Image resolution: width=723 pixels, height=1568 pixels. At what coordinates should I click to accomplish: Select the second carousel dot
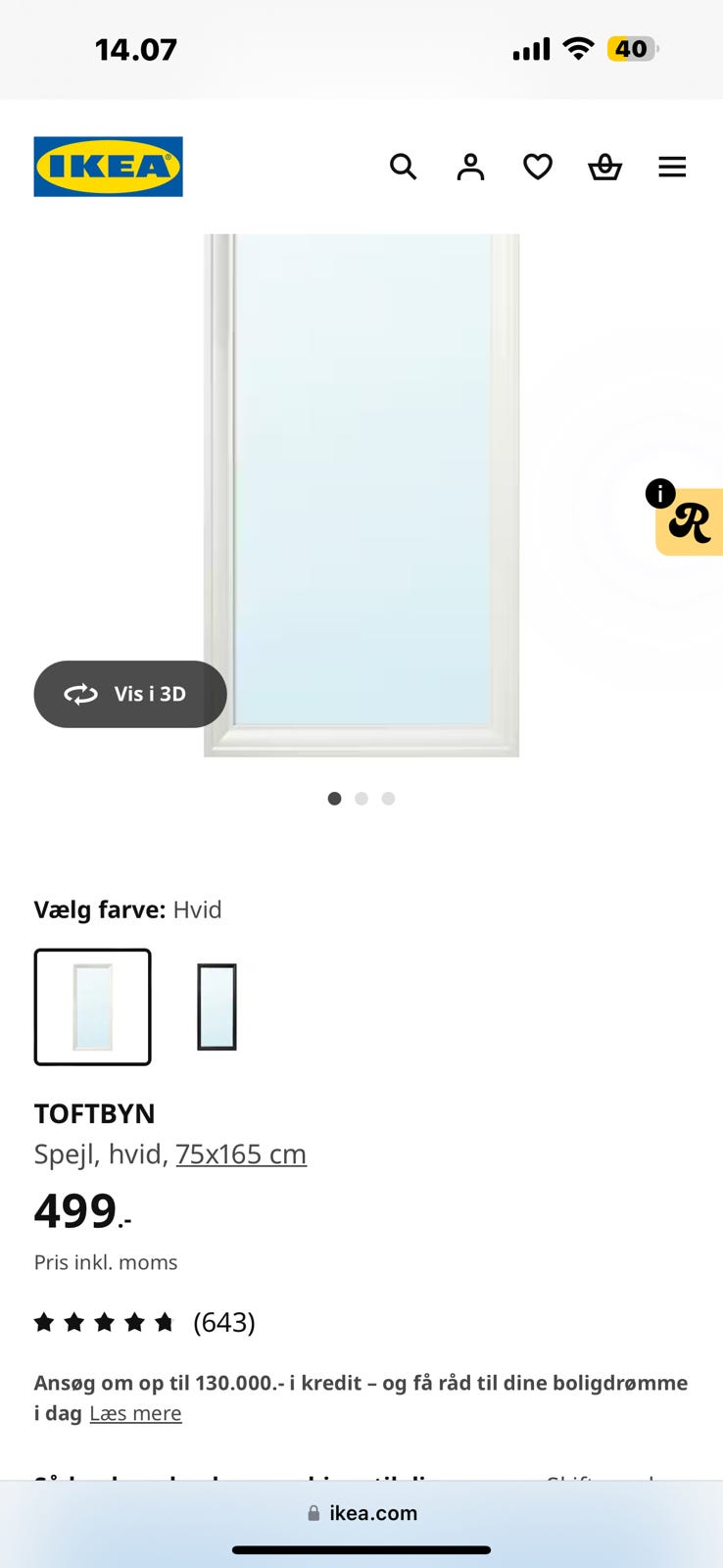(x=361, y=799)
